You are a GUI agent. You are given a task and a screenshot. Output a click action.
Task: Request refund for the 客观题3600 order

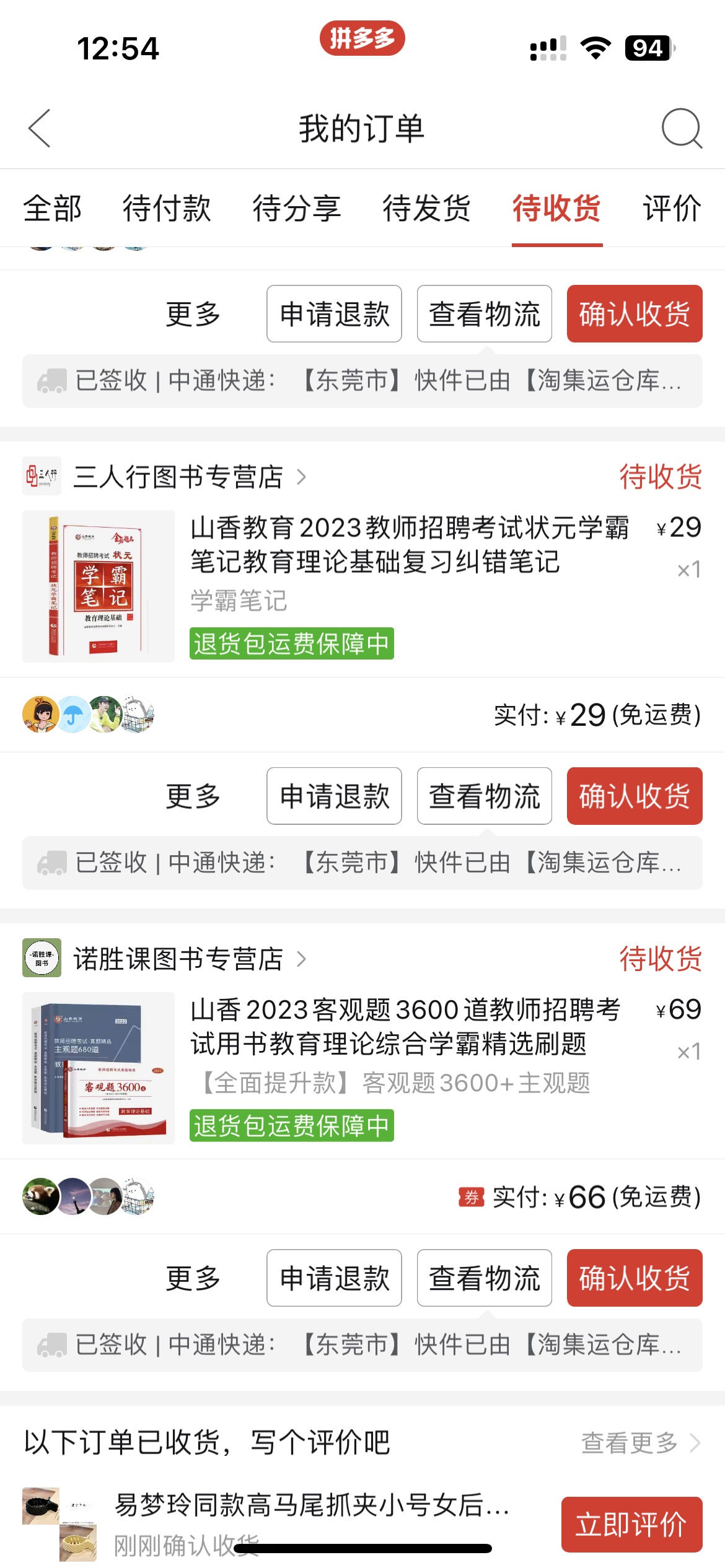[x=334, y=1278]
